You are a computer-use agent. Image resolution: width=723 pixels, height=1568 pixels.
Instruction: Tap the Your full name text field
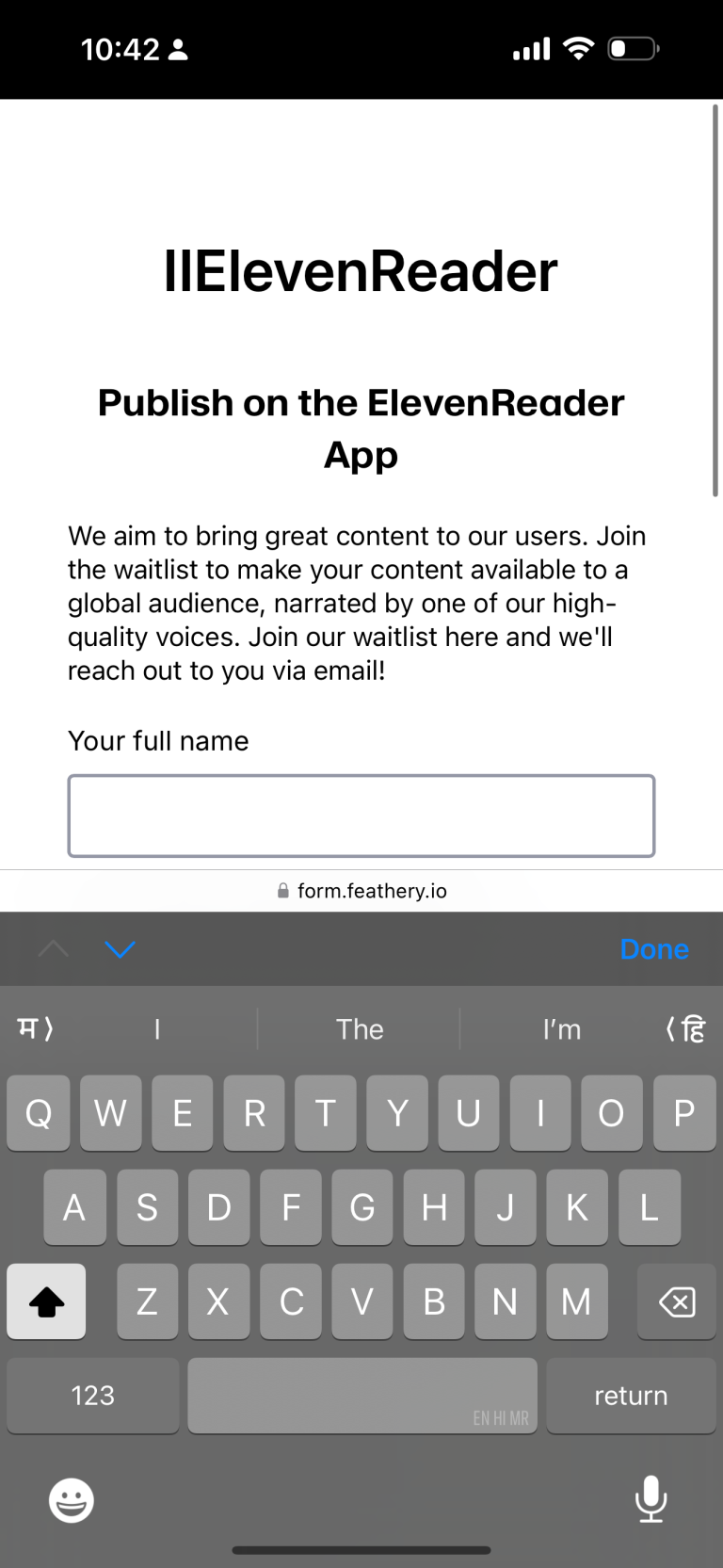pyautogui.click(x=361, y=816)
